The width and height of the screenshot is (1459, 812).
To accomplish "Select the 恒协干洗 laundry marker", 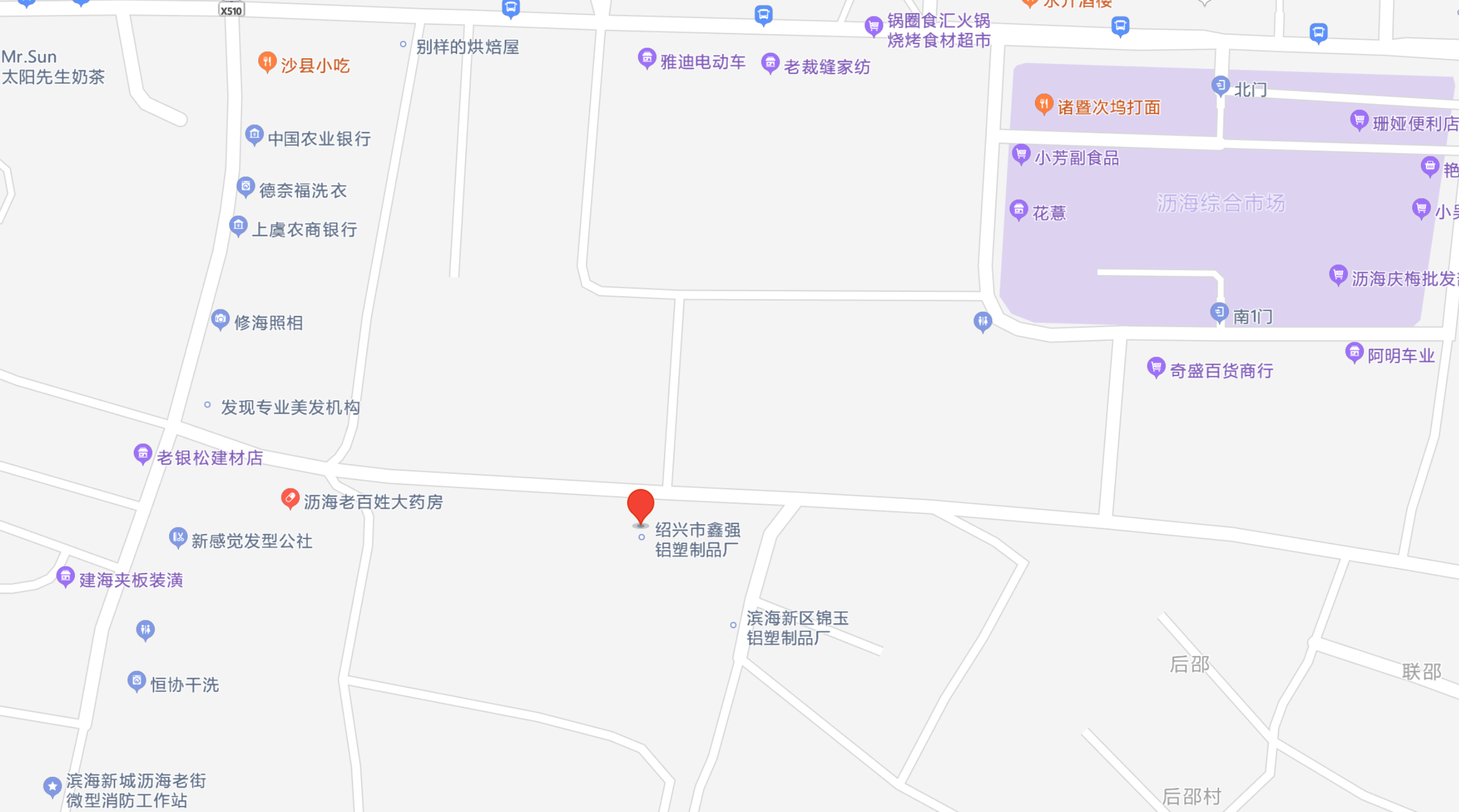I will click(x=136, y=680).
